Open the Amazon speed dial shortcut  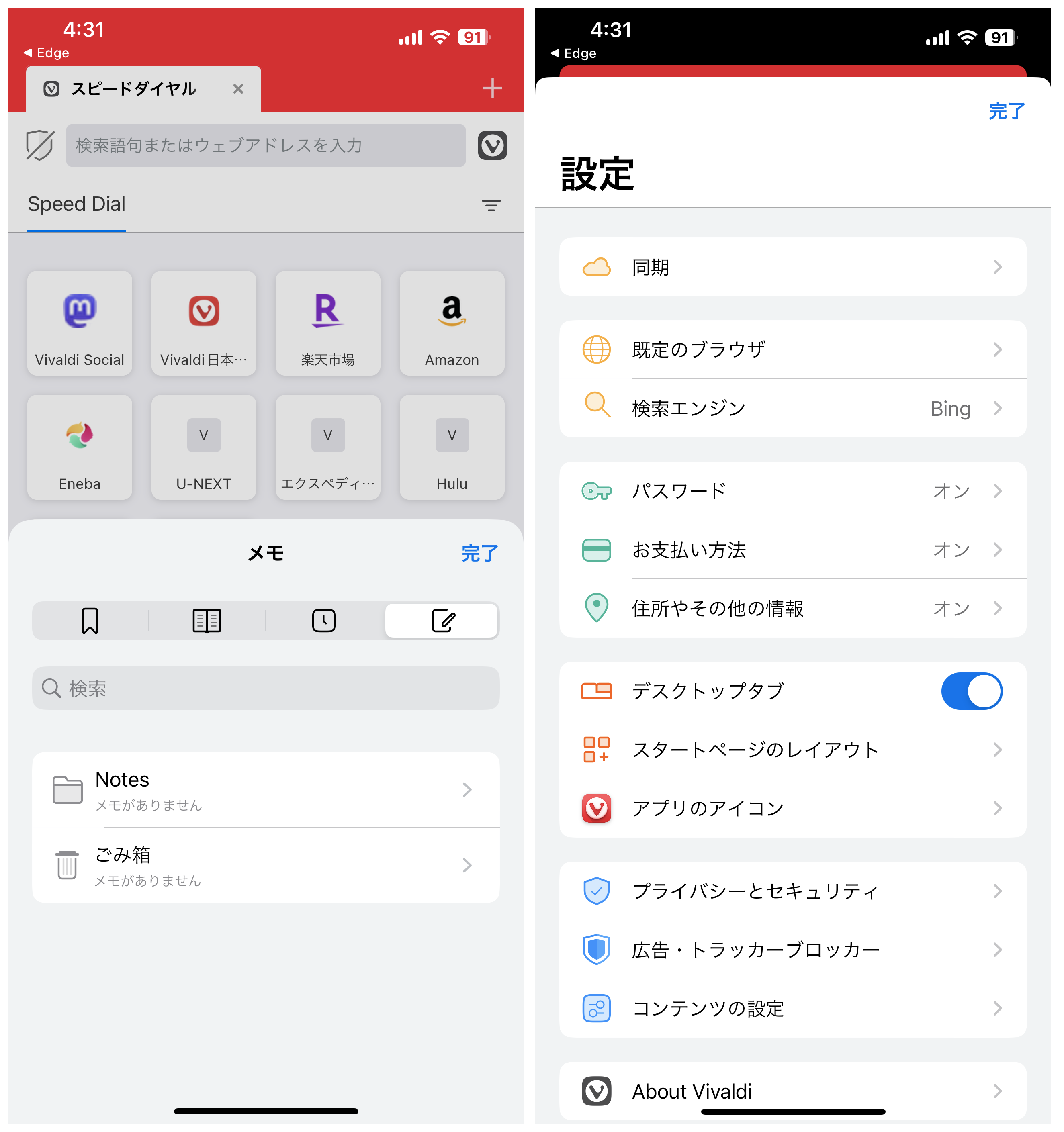point(452,323)
